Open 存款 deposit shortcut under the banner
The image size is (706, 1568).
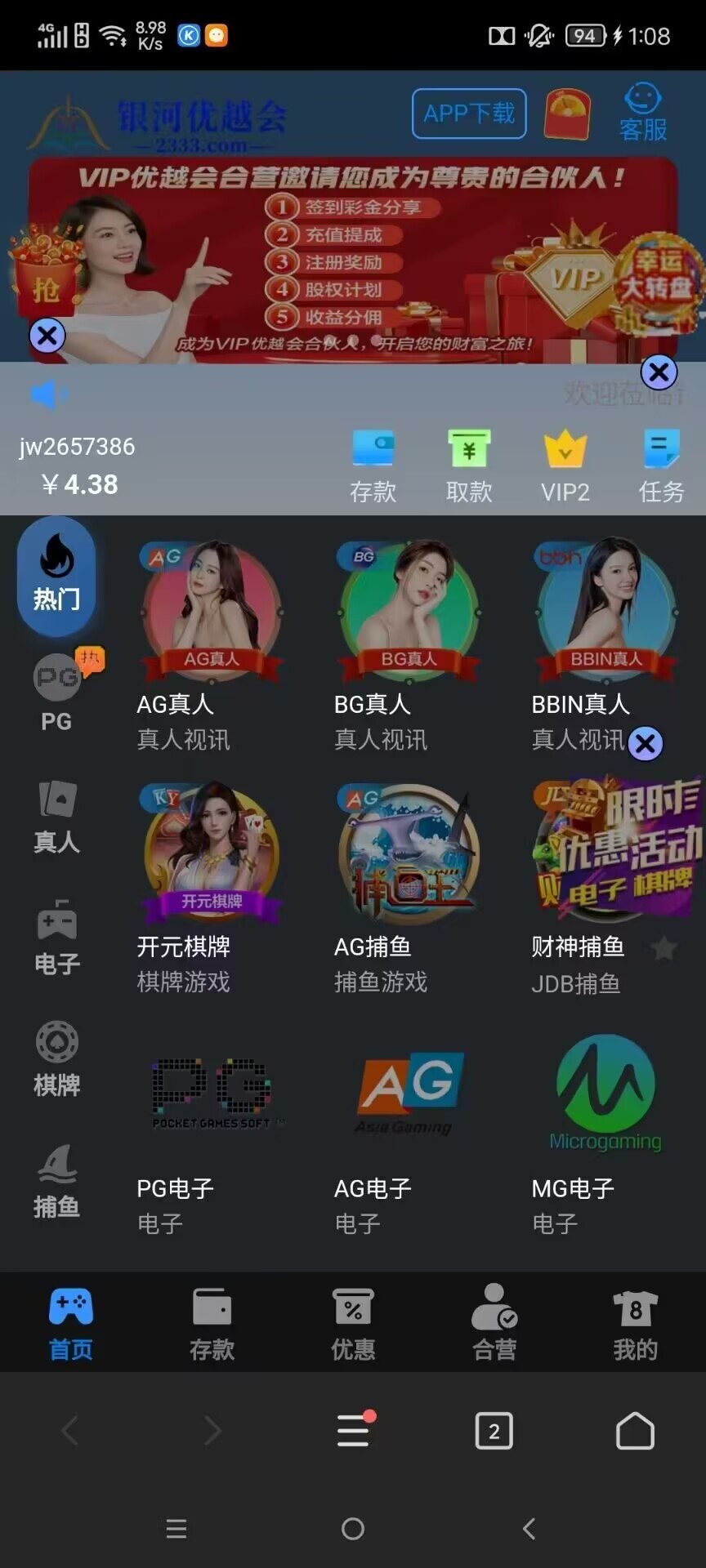tap(373, 466)
